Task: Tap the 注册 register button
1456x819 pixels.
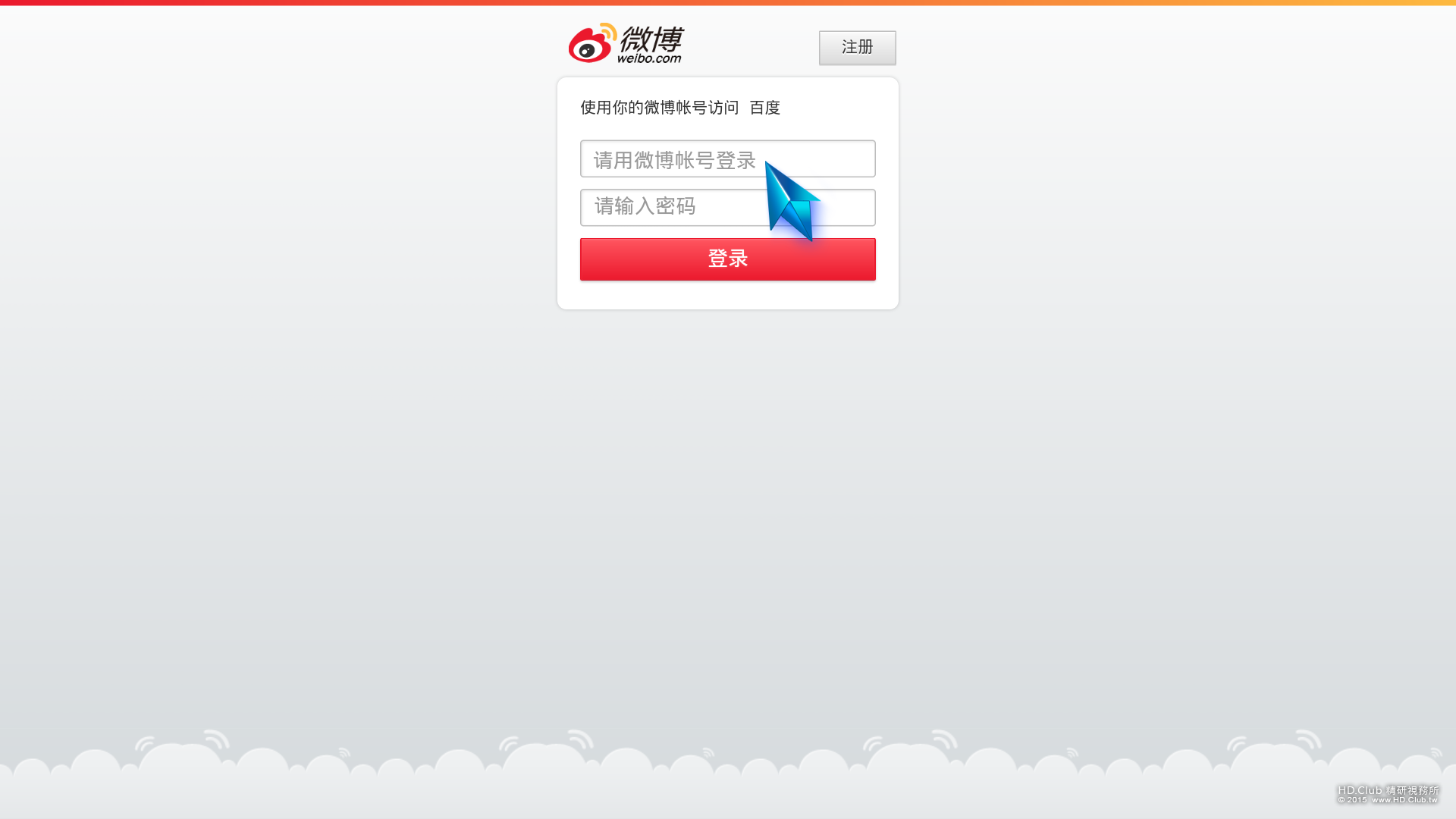Action: pyautogui.click(x=857, y=48)
